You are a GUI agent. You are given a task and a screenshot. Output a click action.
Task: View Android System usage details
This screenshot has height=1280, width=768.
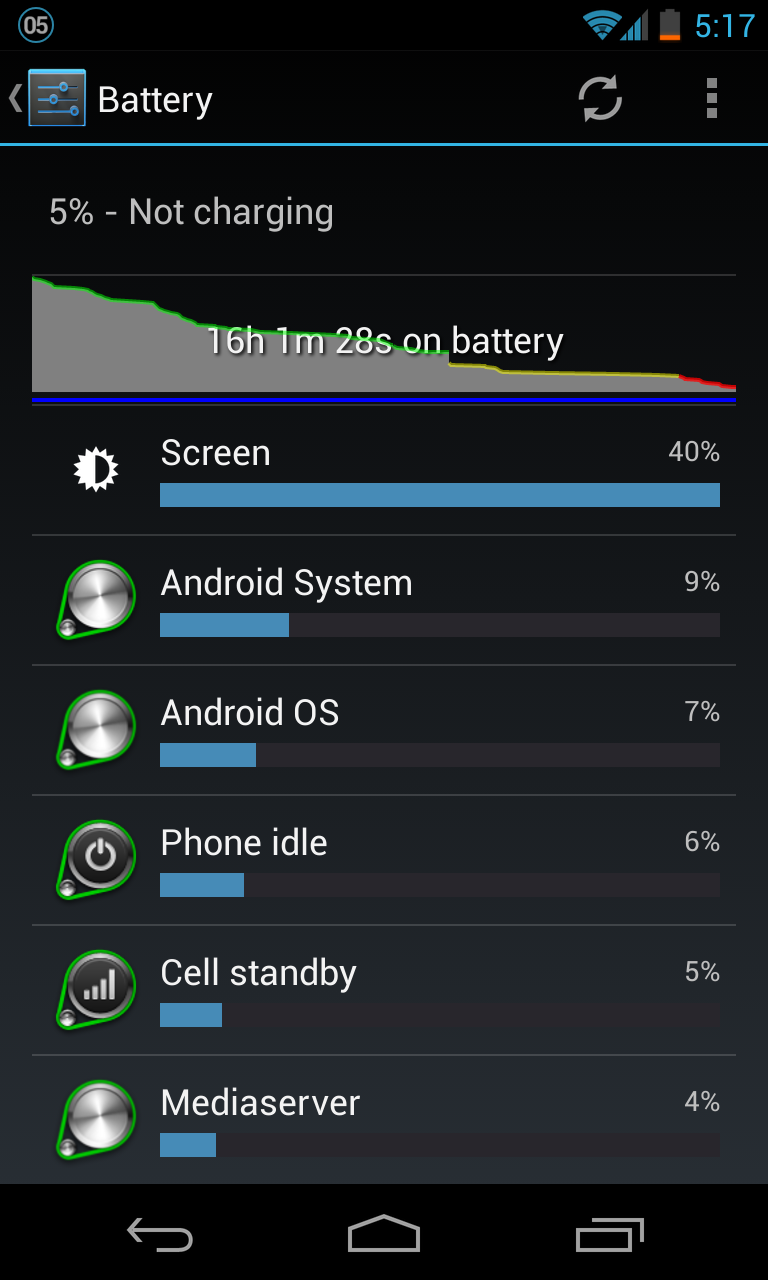384,600
